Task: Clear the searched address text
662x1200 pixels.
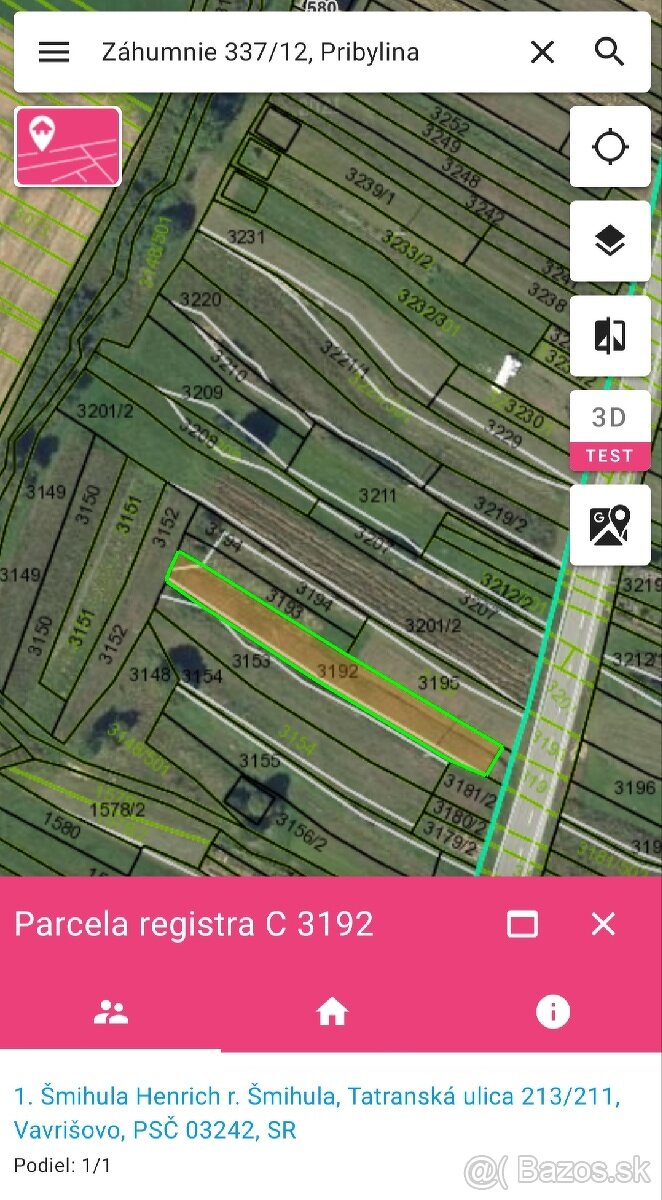Action: click(x=542, y=52)
